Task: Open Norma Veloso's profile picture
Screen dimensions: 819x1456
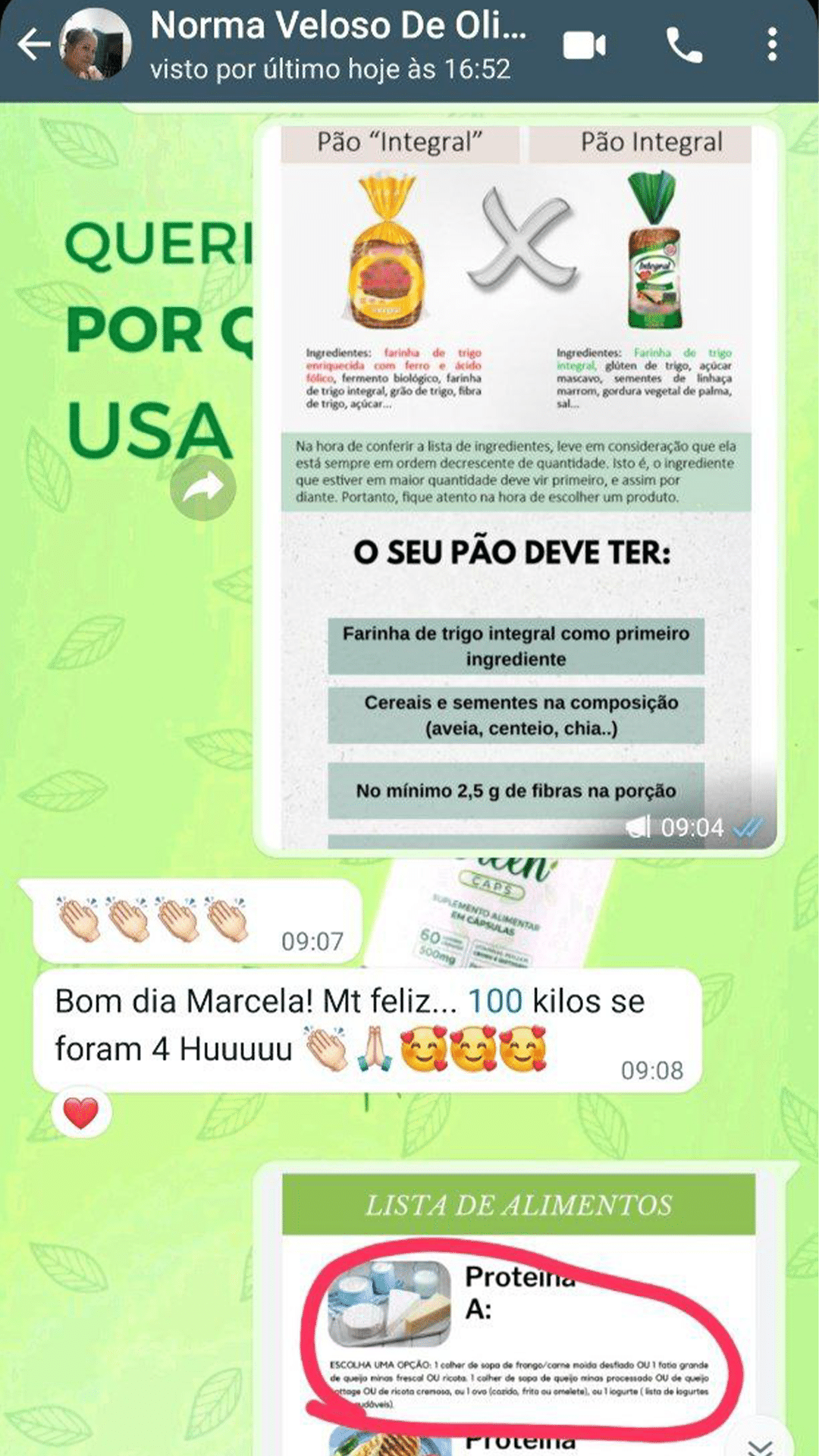Action: 95,45
